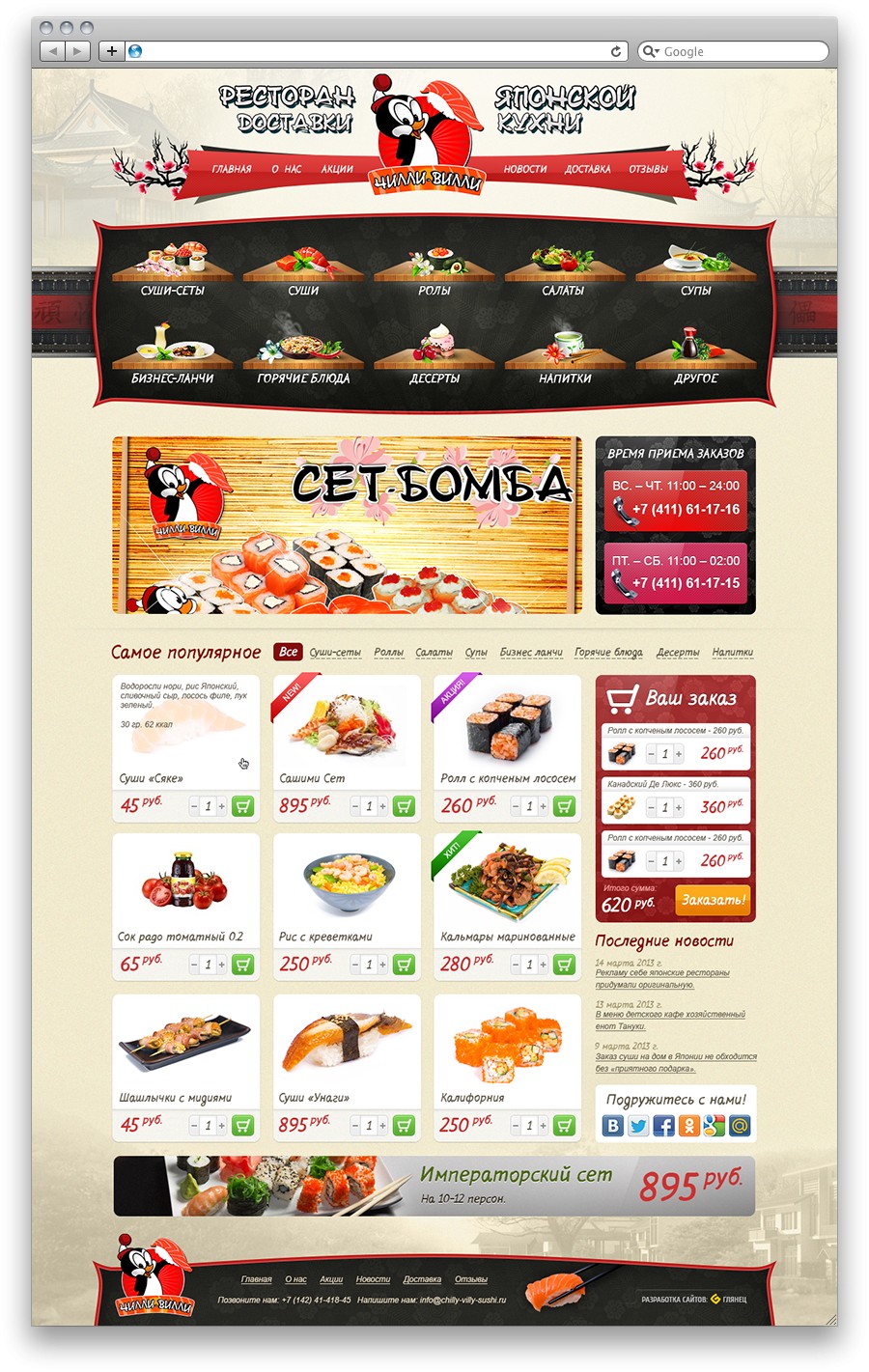869x1372 pixels.
Task: Add Калифорния rolls to the cart
Action: click(565, 1126)
